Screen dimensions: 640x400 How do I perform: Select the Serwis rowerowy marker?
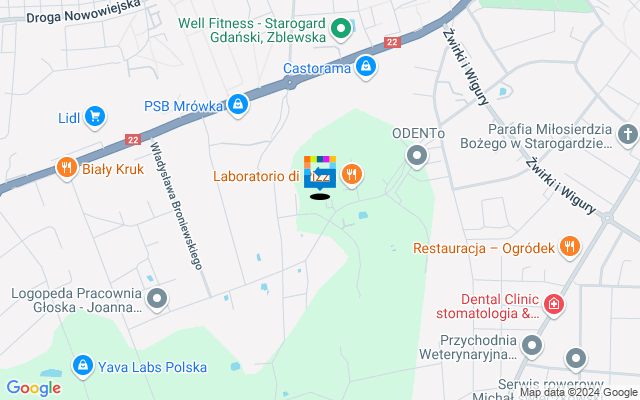[575, 359]
